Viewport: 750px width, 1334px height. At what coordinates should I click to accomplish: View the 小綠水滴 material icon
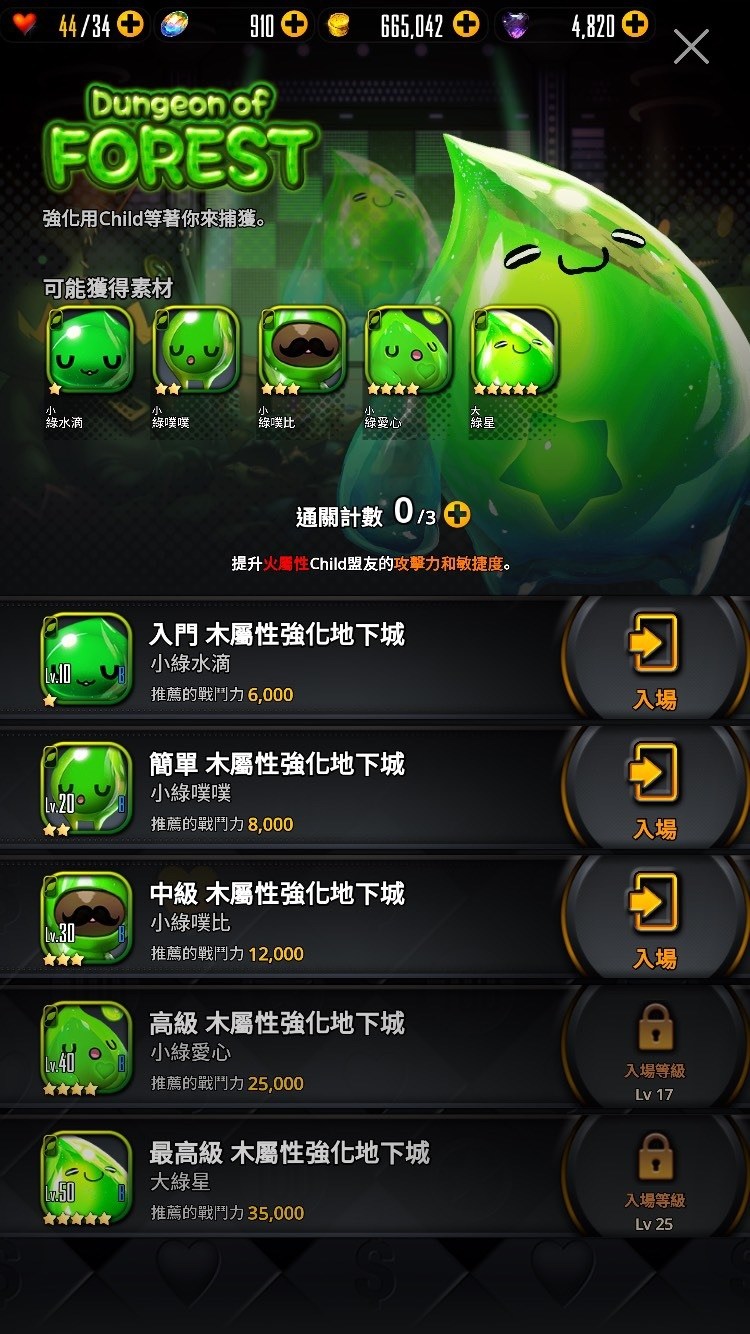[90, 350]
